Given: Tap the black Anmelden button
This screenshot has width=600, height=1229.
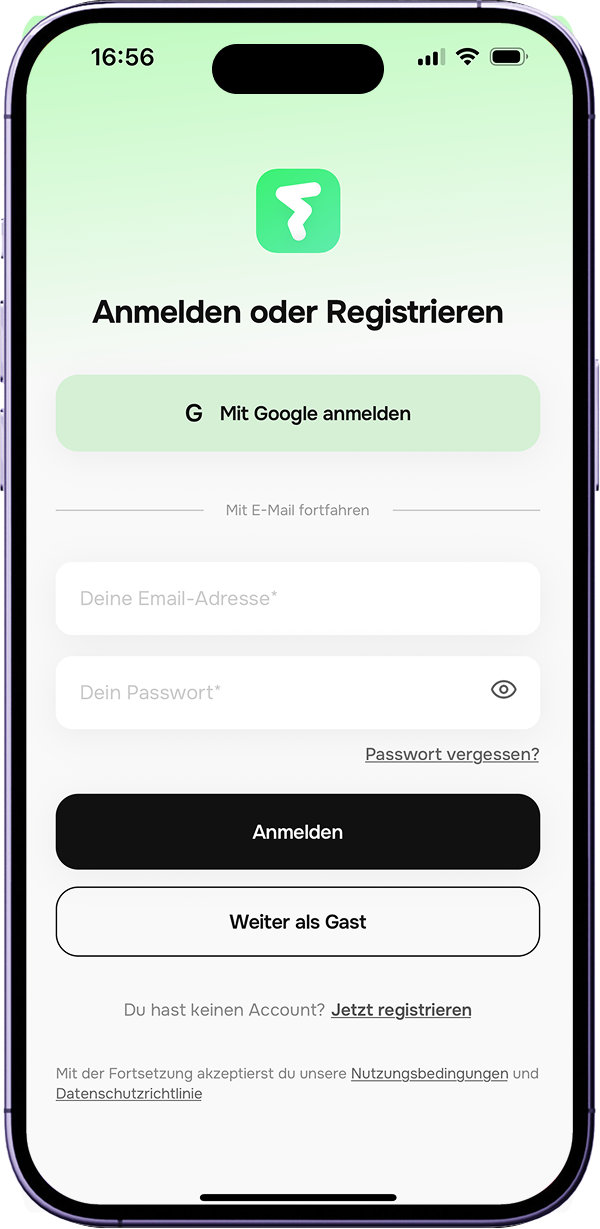Looking at the screenshot, I should coord(298,832).
